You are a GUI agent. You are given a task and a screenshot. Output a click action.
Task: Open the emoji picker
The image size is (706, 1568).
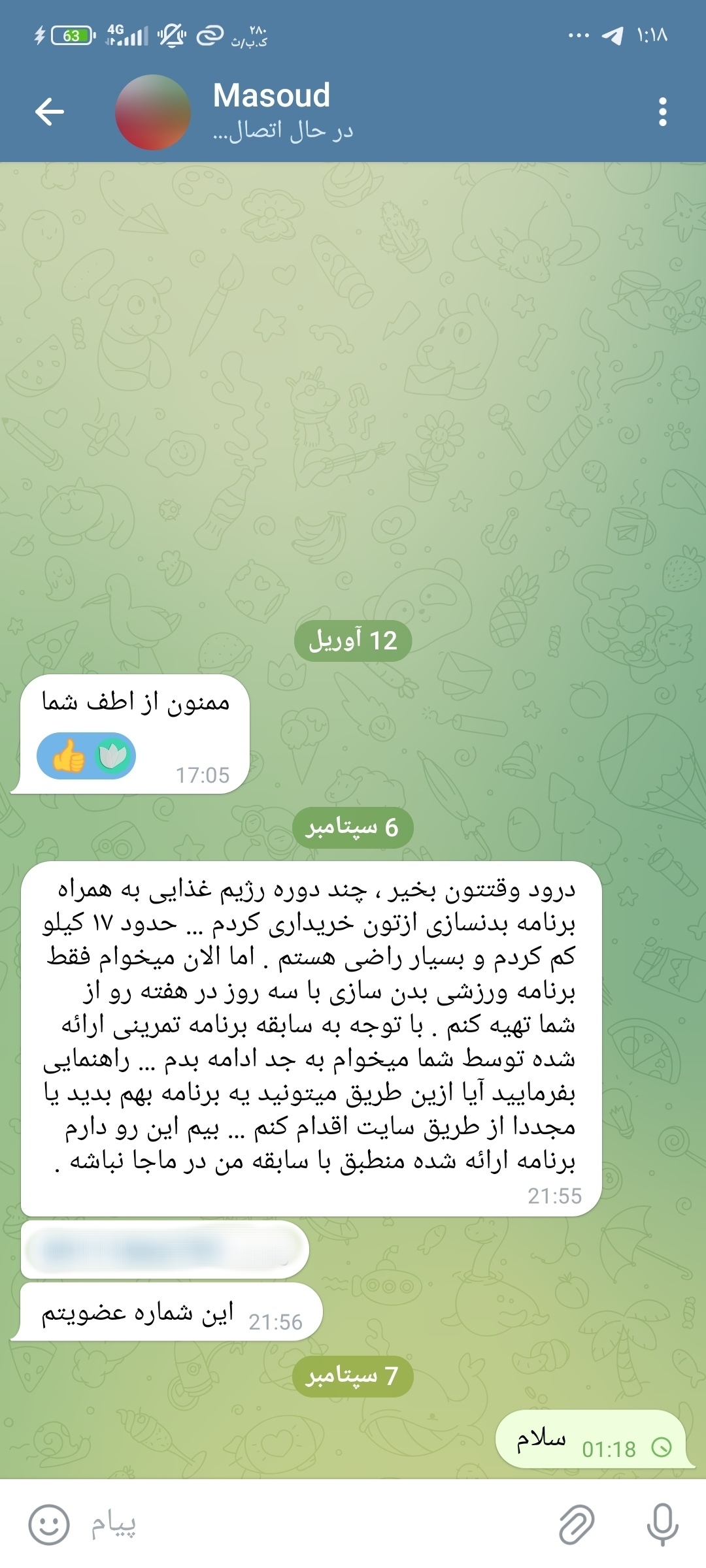pos(48,1526)
